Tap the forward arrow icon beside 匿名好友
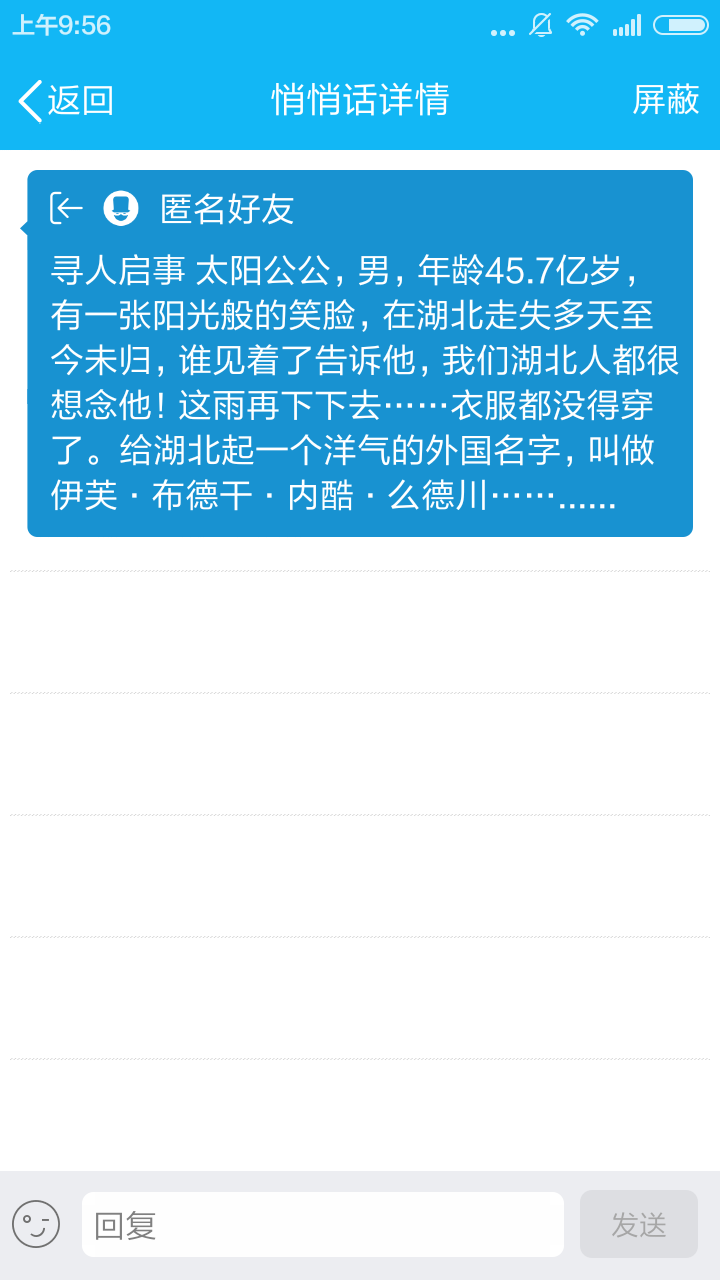Image resolution: width=720 pixels, height=1280 pixels. [x=66, y=208]
